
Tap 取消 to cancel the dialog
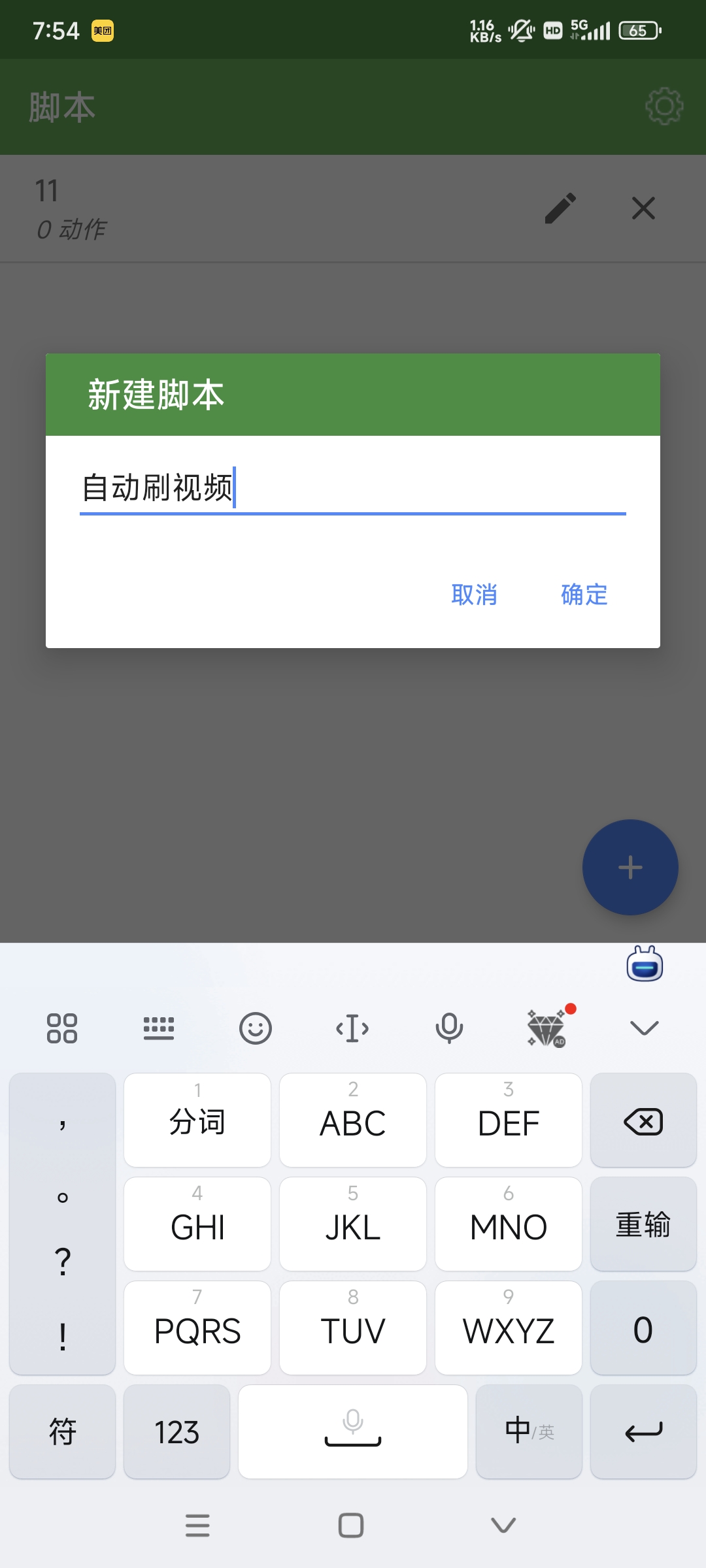474,595
